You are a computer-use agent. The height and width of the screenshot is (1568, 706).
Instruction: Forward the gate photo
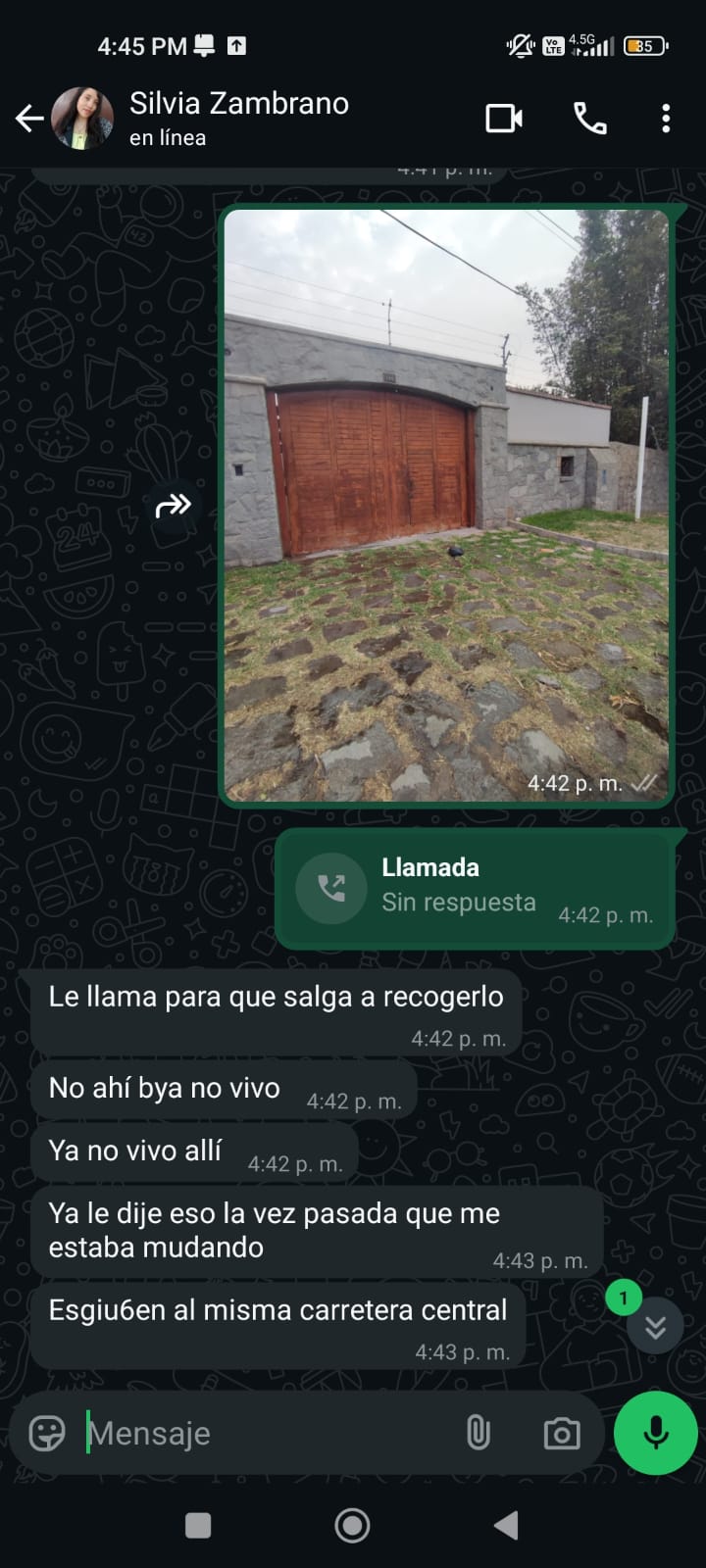point(173,506)
